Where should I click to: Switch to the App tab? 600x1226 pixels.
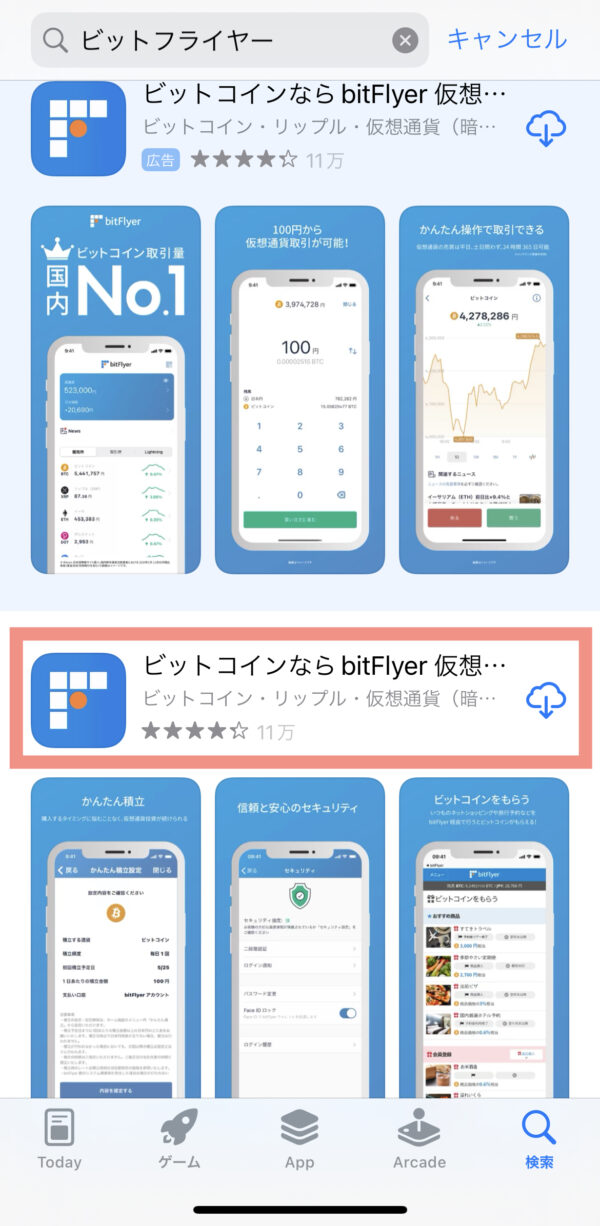pyautogui.click(x=299, y=1139)
